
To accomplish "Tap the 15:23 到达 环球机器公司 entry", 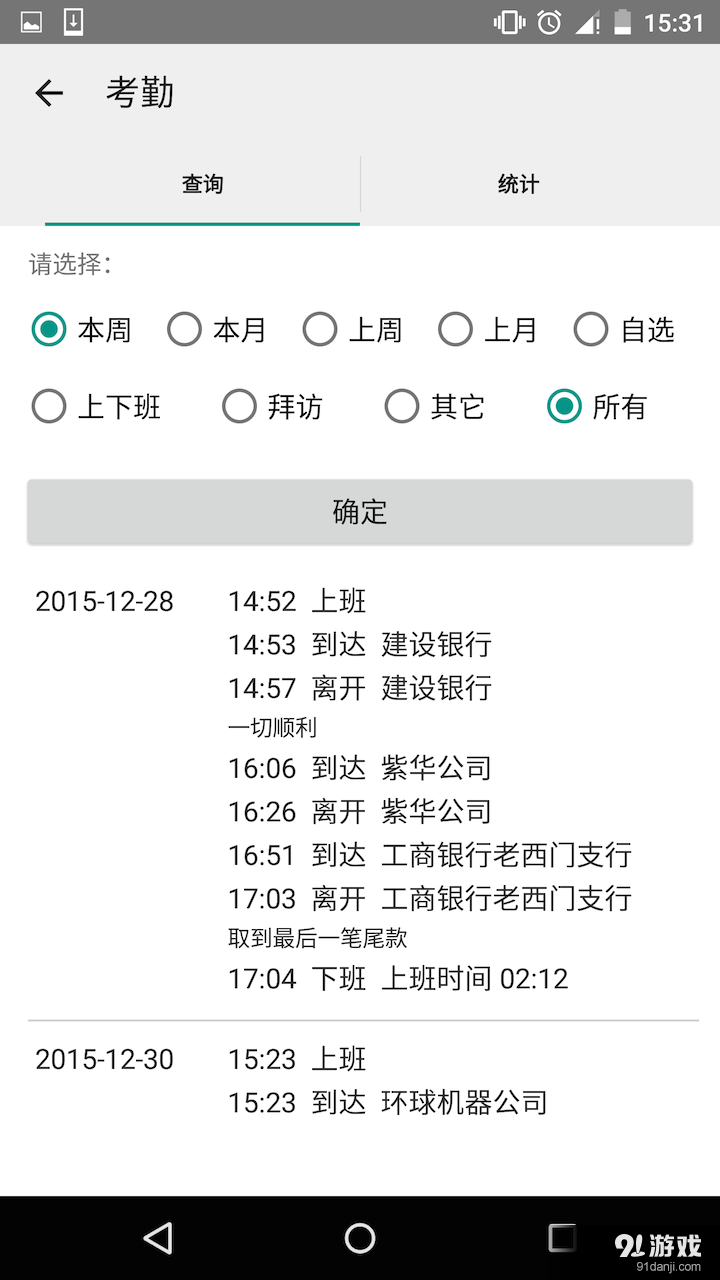I will pos(386,1102).
